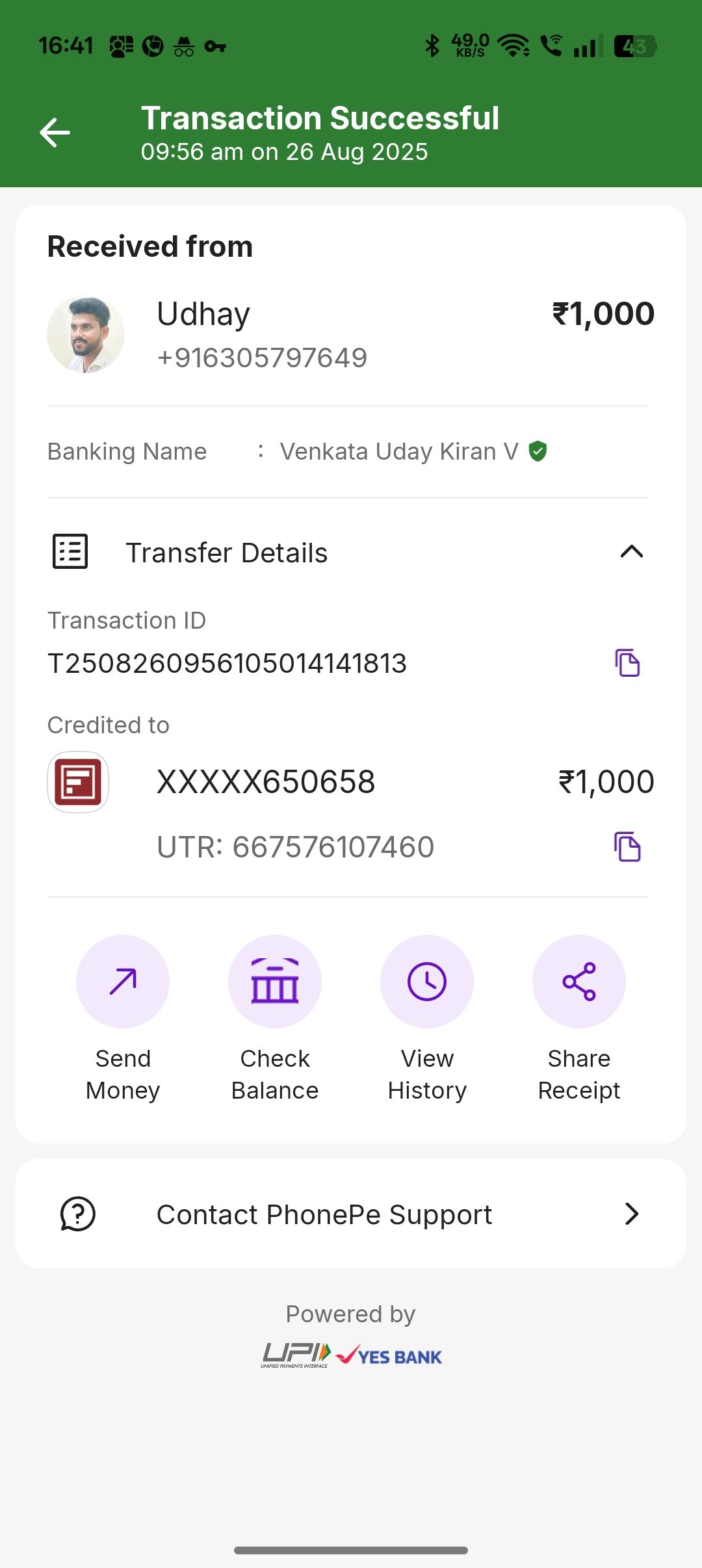Open Contact PhonePe Support
Image resolution: width=702 pixels, height=1568 pixels.
pos(351,1214)
